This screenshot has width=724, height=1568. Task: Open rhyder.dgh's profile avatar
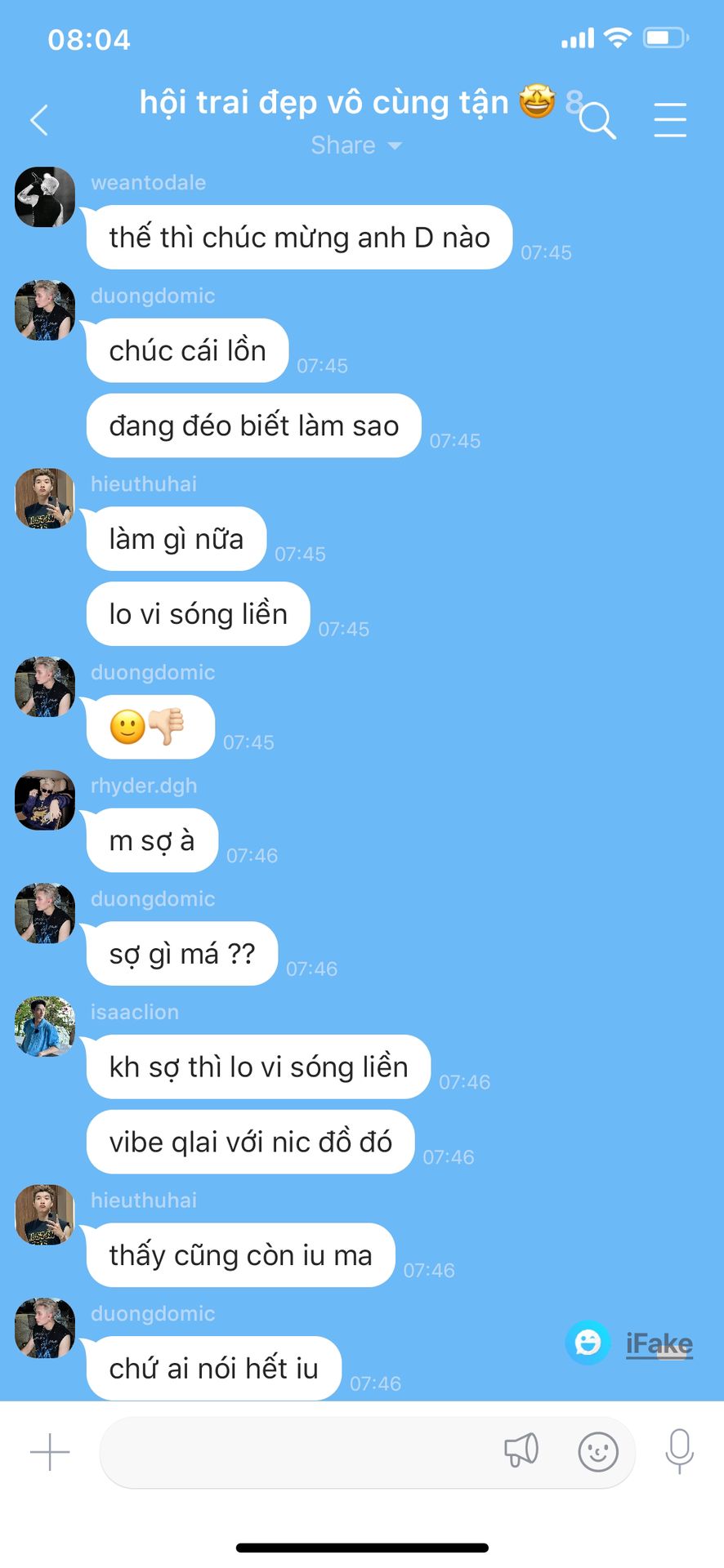pos(45,800)
